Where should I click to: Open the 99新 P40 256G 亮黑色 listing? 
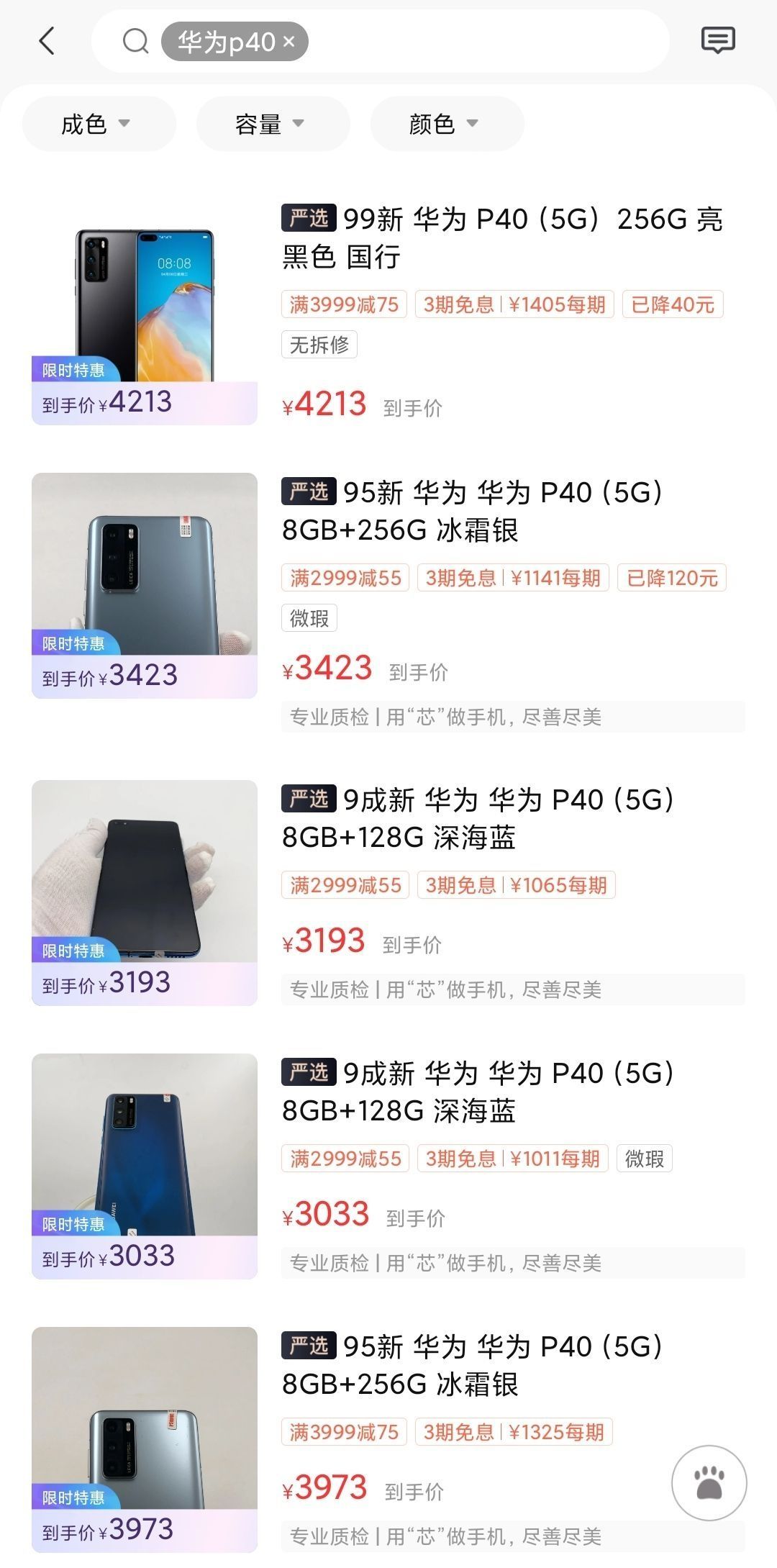tap(501, 237)
